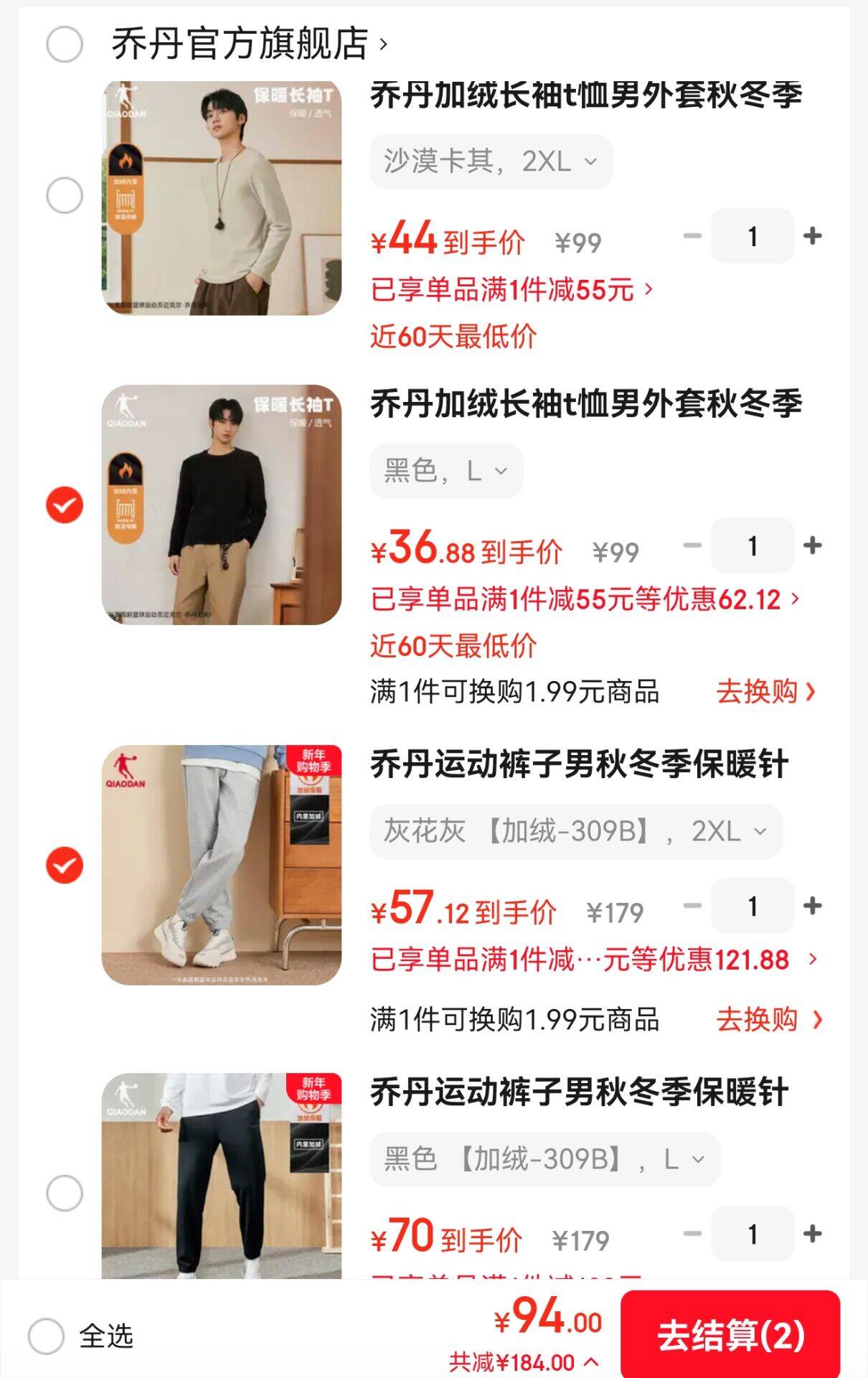868x1378 pixels.
Task: Tap 去换购 under the 黑色 L shirt
Action: coord(765,692)
